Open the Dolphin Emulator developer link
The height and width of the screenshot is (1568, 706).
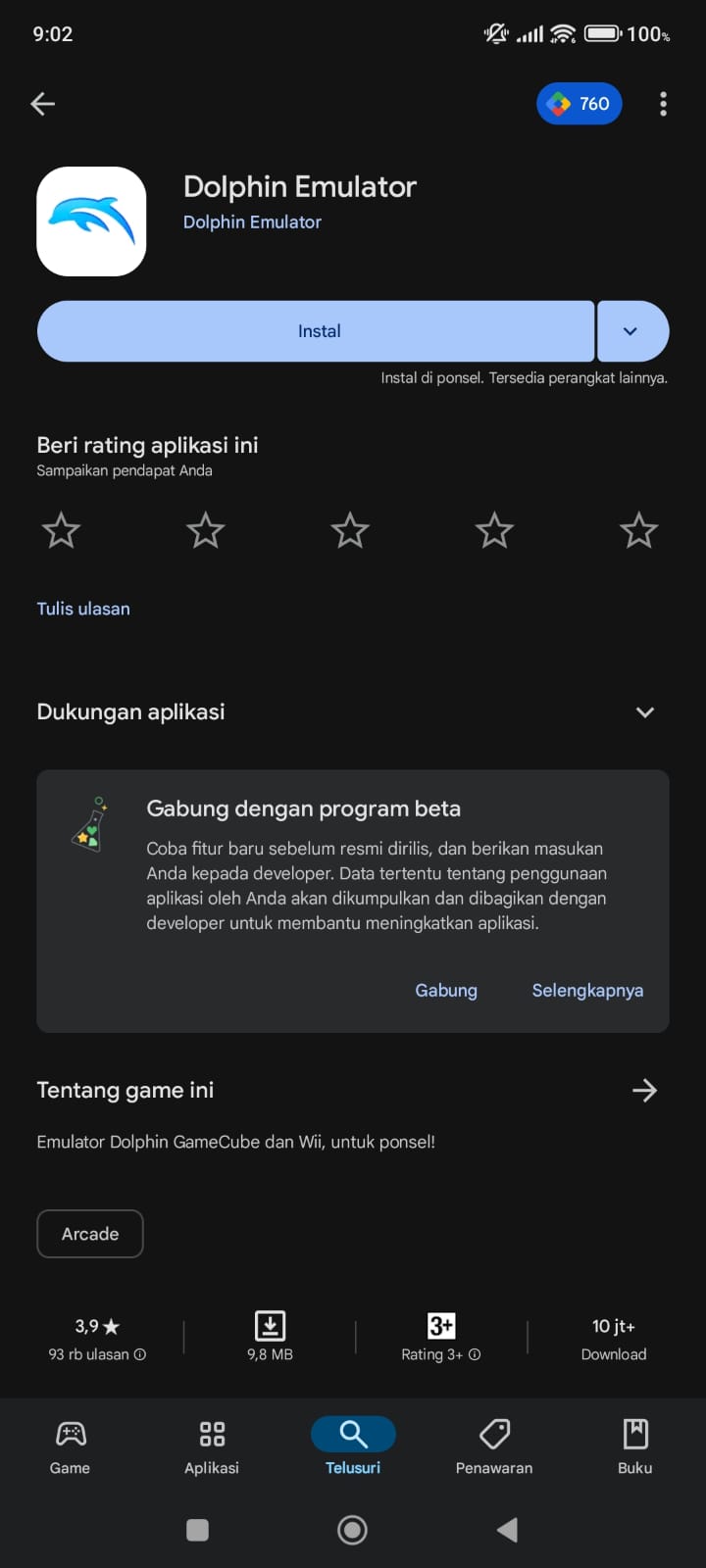pos(252,222)
